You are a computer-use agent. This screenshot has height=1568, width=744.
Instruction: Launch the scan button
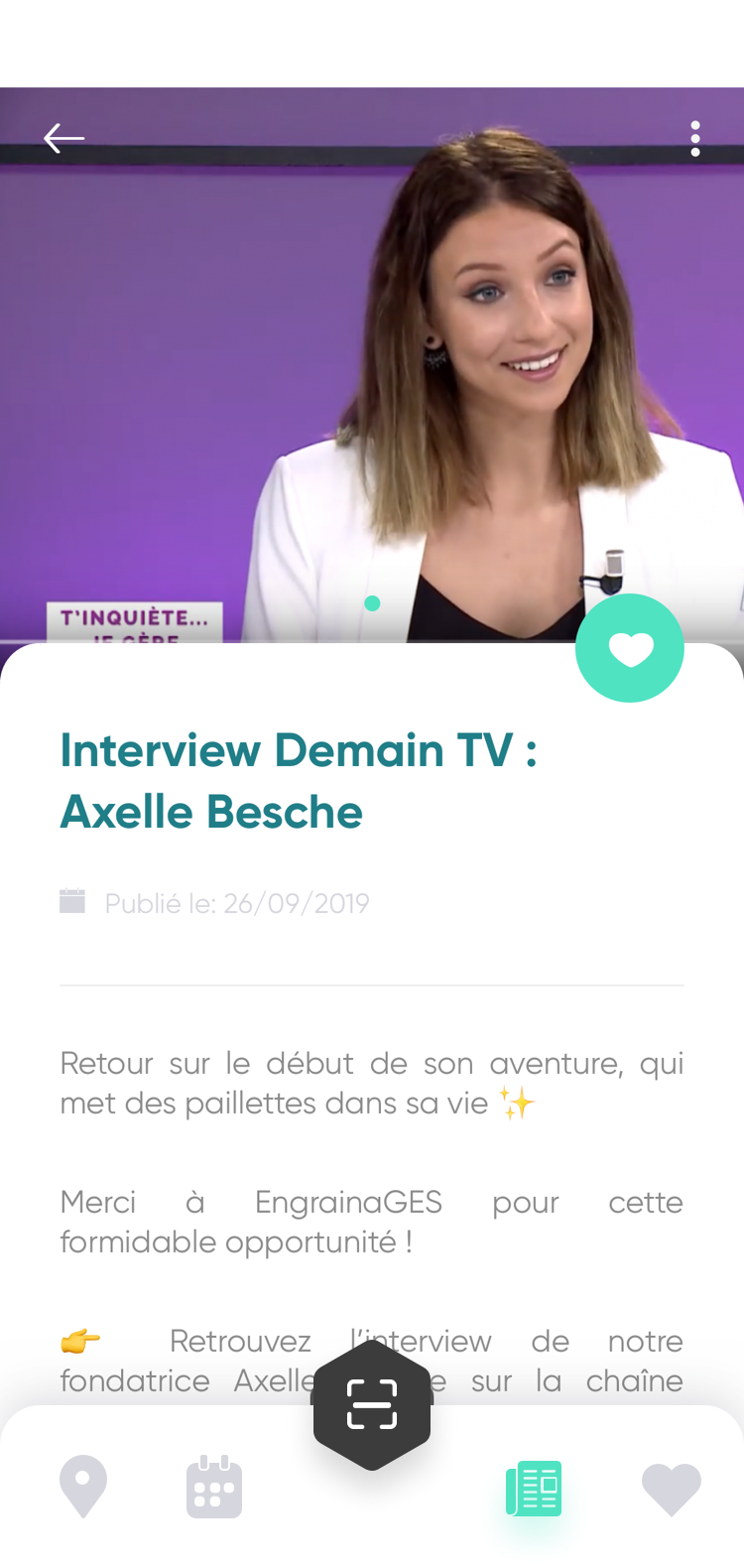pyautogui.click(x=372, y=1404)
